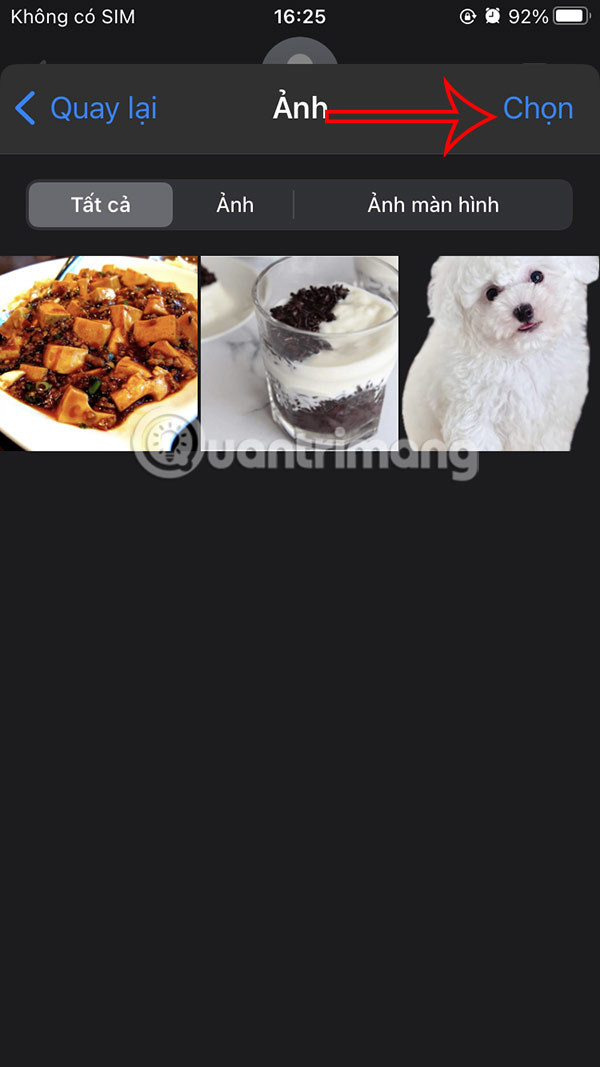Switch to the Ảnh segment
The image size is (600, 1067).
click(x=235, y=205)
